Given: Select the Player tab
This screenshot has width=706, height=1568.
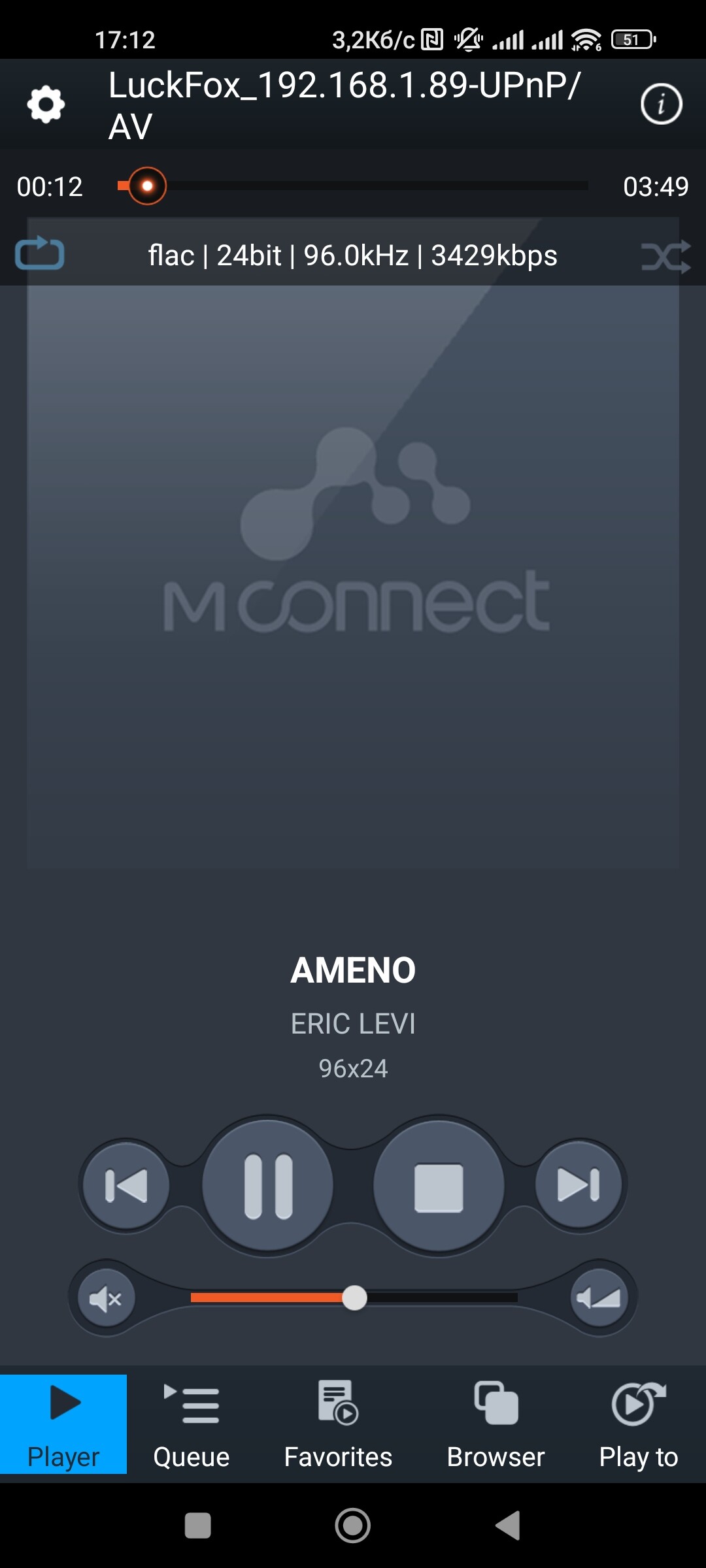Looking at the screenshot, I should click(x=63, y=1424).
